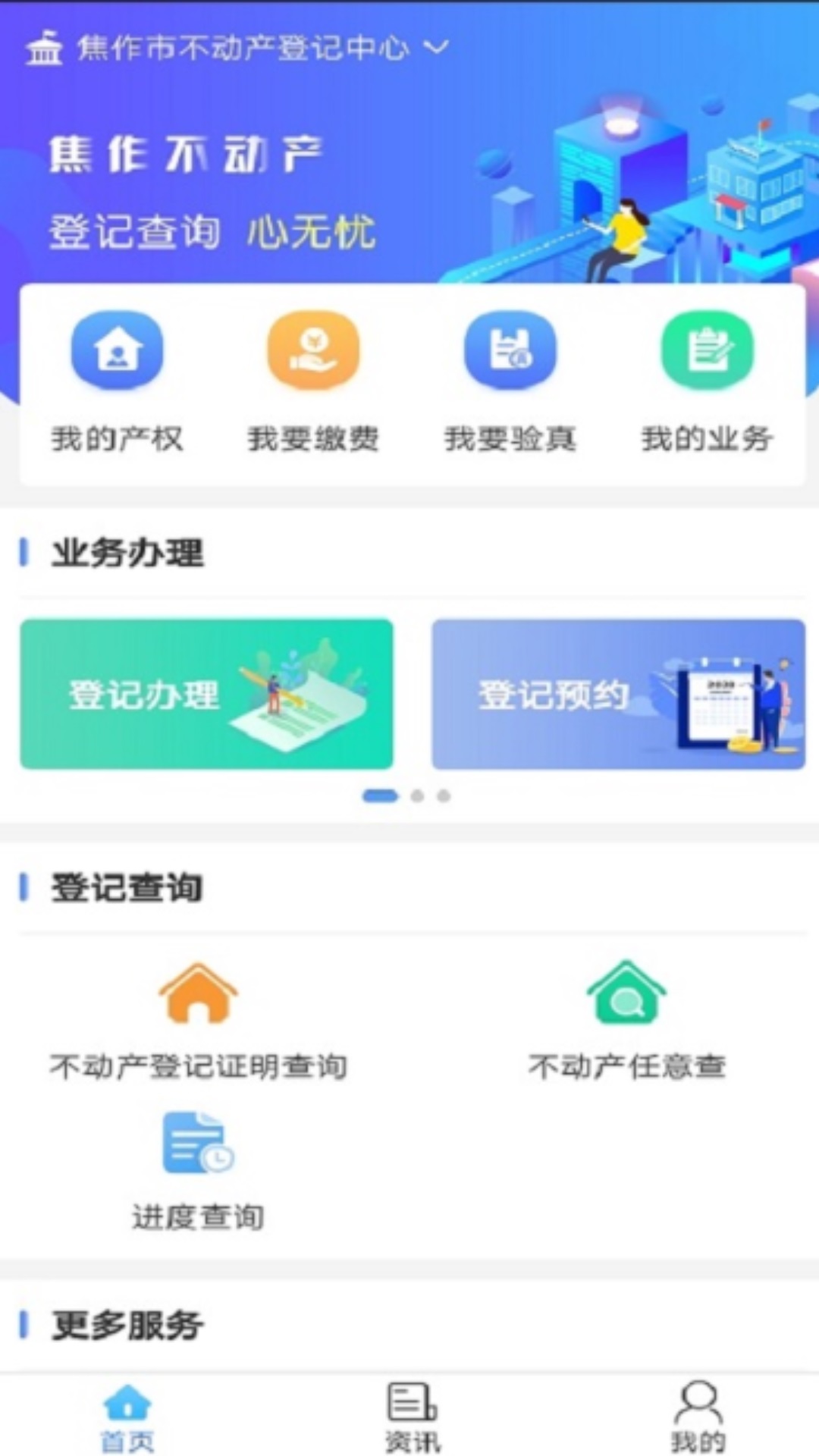Tap the 登记查询 section heading
Viewport: 819px width, 1456px height.
click(126, 889)
